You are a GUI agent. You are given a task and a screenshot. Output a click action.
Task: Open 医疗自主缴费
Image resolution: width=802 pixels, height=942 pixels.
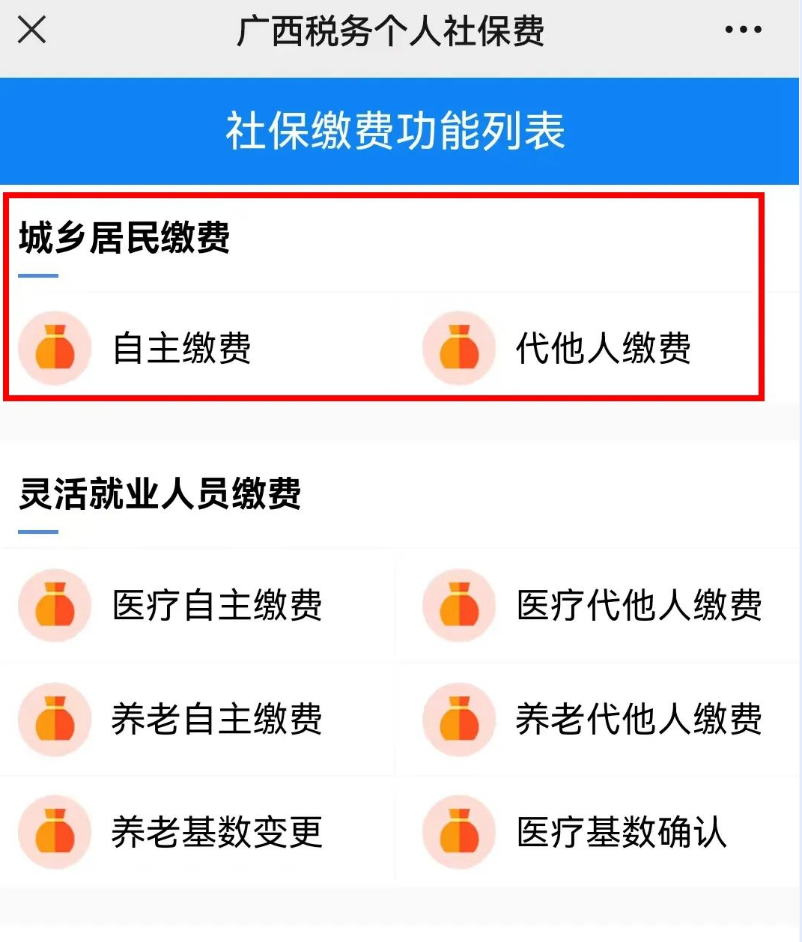(x=216, y=606)
